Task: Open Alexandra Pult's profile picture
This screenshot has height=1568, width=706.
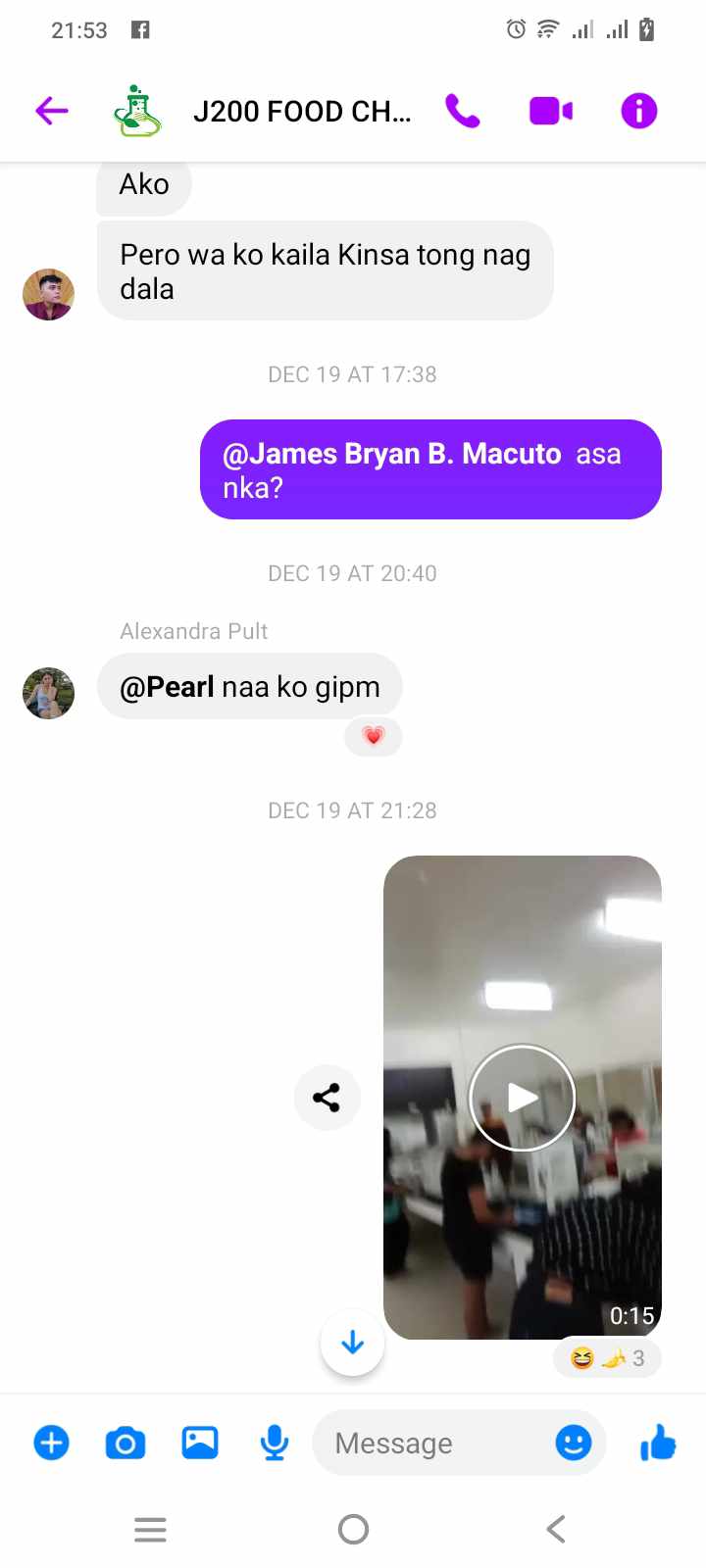Action: pos(48,693)
